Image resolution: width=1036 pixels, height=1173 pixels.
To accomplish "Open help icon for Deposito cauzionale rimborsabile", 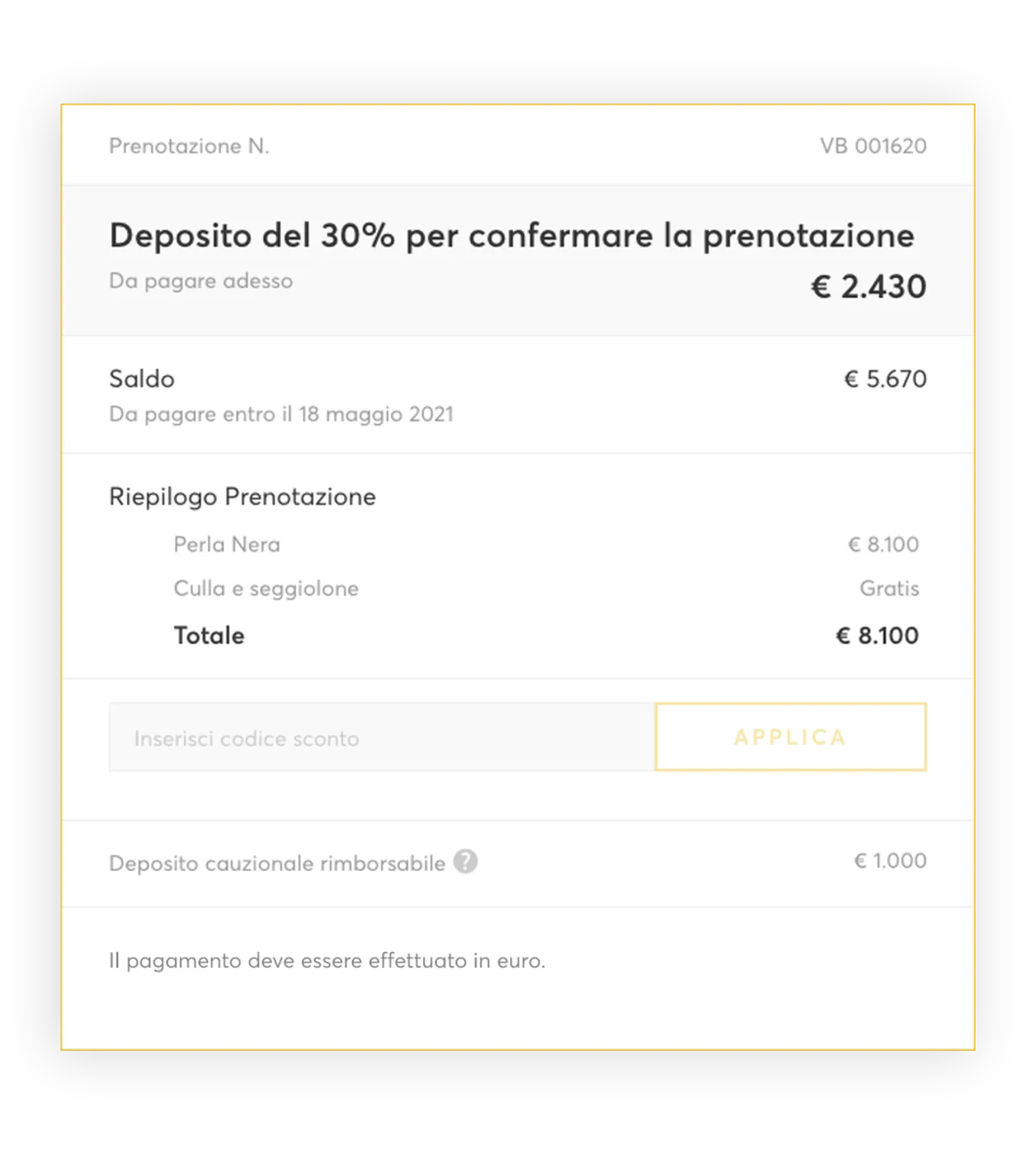I will (x=465, y=861).
